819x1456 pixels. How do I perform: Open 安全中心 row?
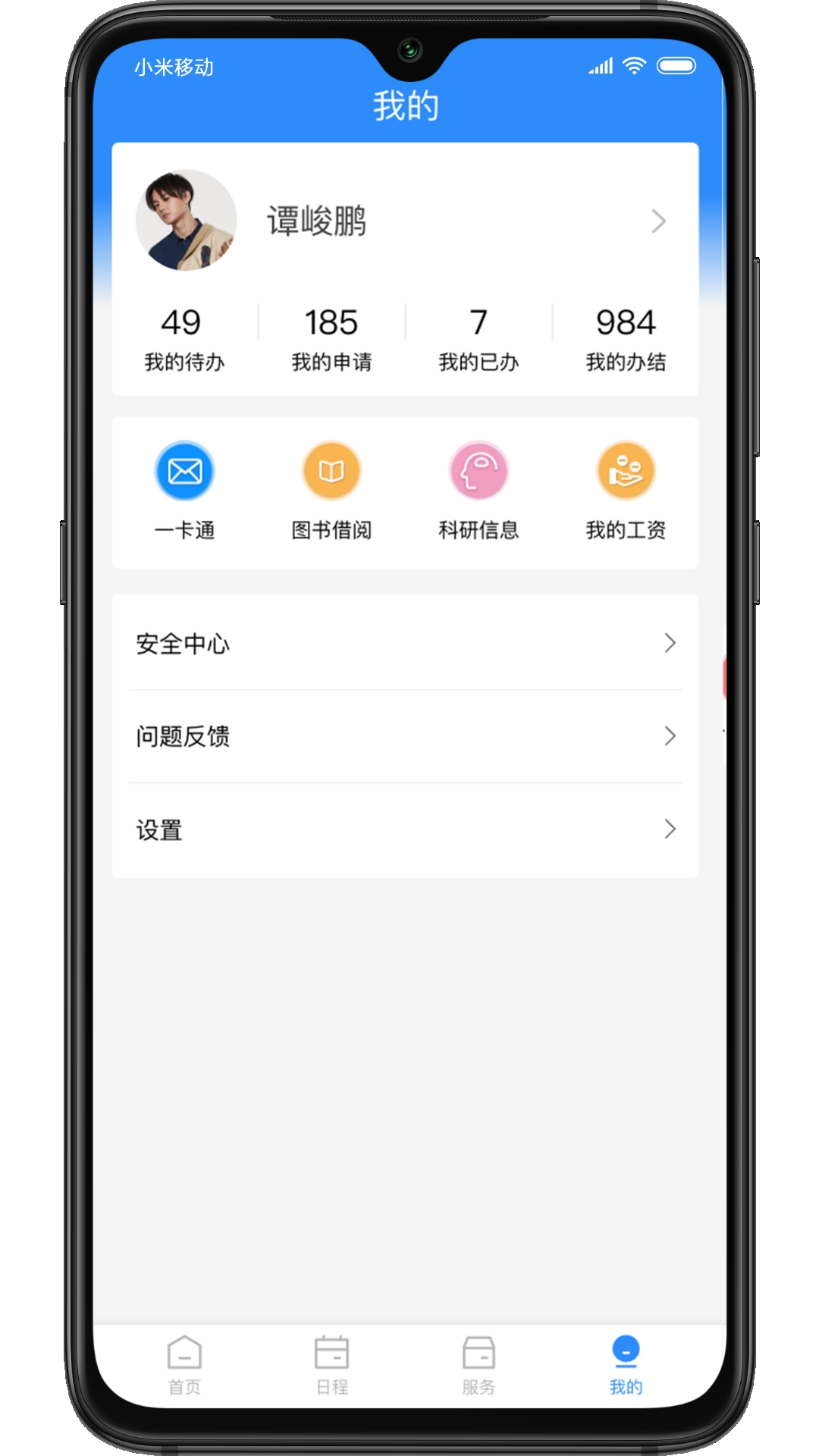click(x=405, y=643)
